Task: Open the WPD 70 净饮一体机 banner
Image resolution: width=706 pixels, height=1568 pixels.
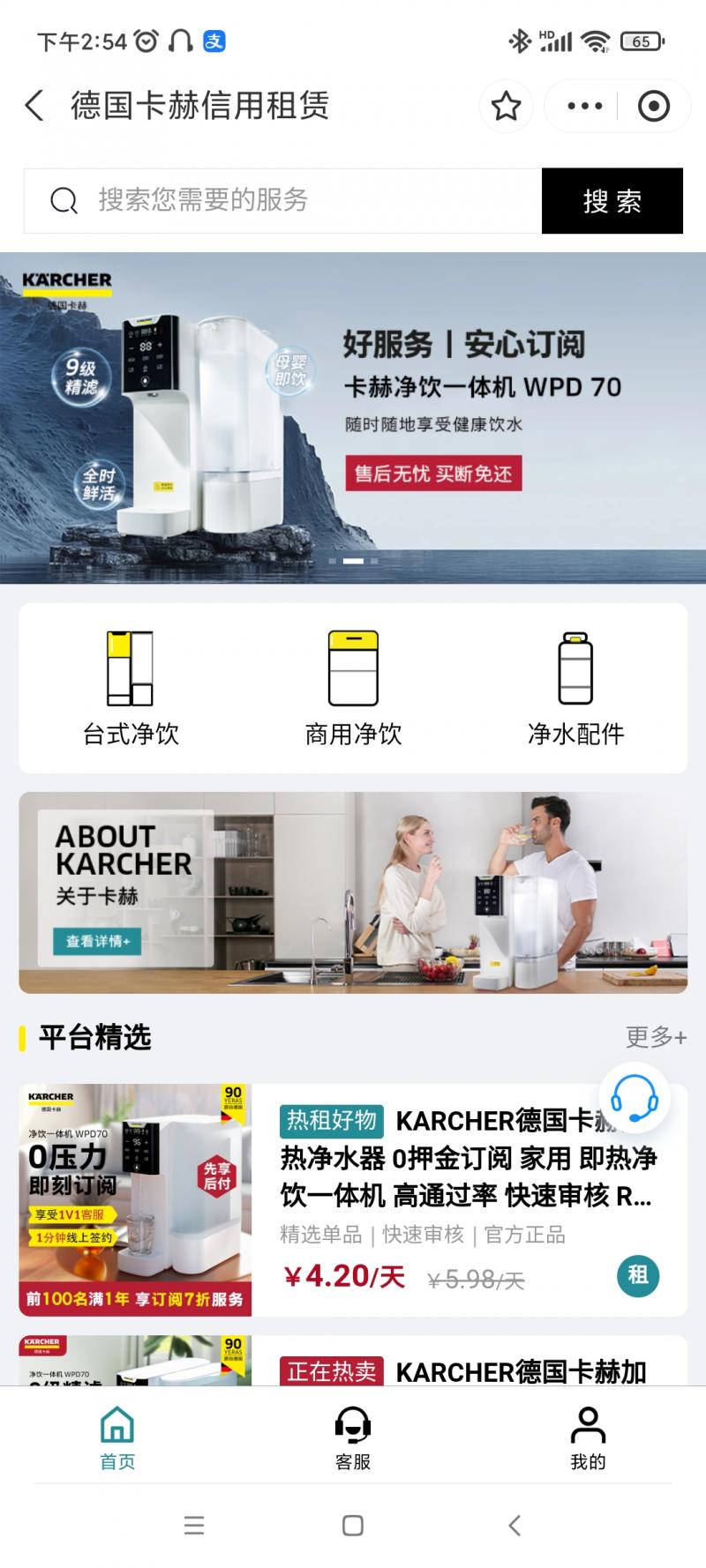Action: point(353,417)
